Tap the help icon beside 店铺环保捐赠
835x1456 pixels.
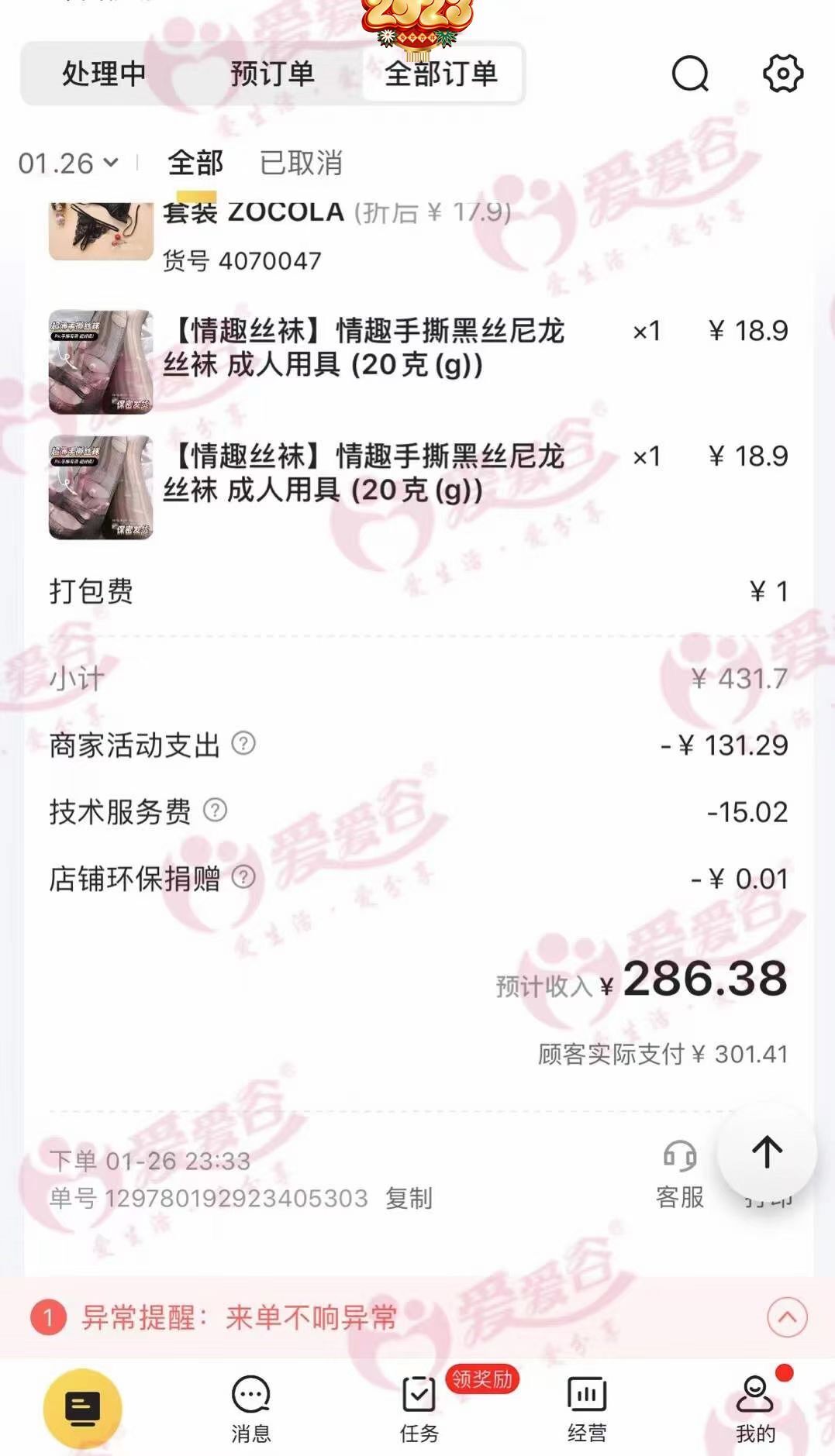[x=243, y=877]
